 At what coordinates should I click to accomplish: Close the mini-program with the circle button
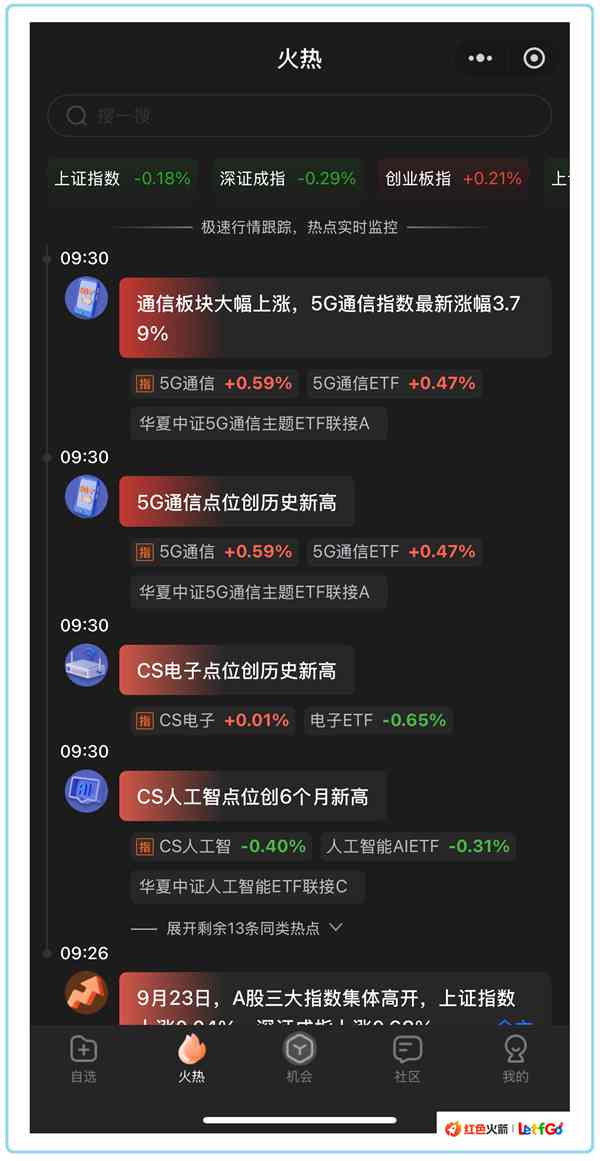(x=533, y=58)
